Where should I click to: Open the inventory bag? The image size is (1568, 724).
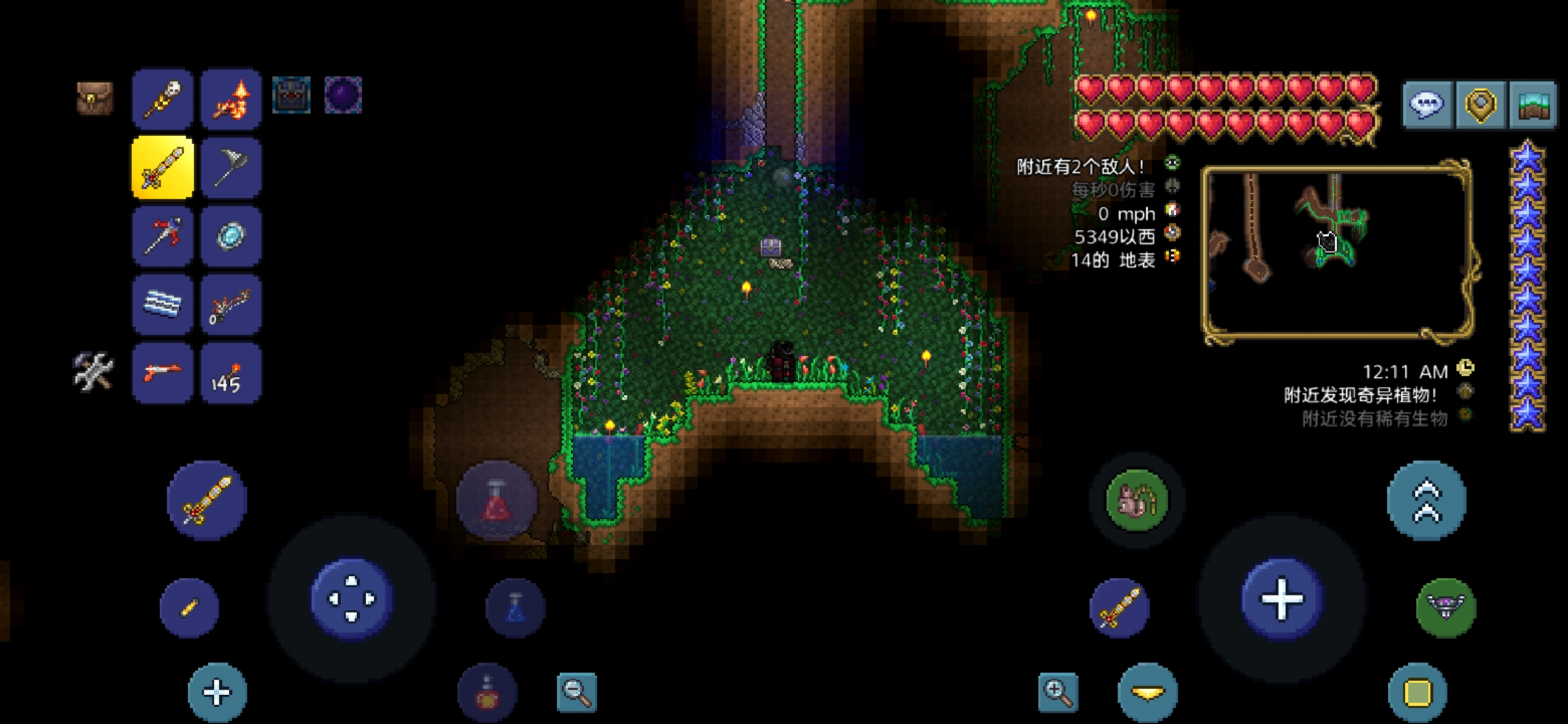coord(94,99)
